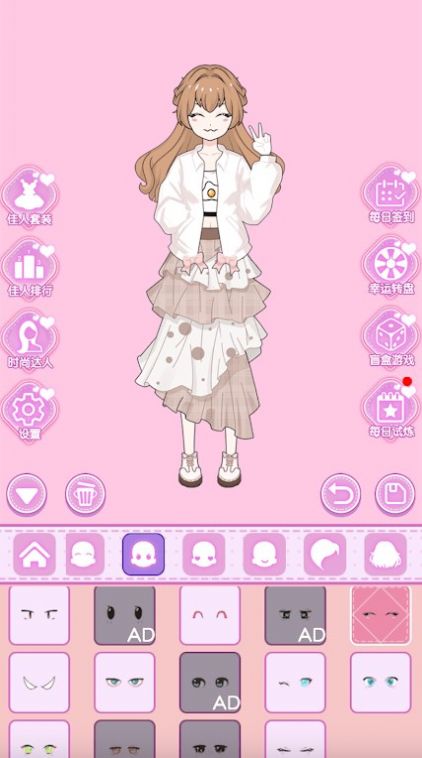Undo the last change

(x=340, y=495)
